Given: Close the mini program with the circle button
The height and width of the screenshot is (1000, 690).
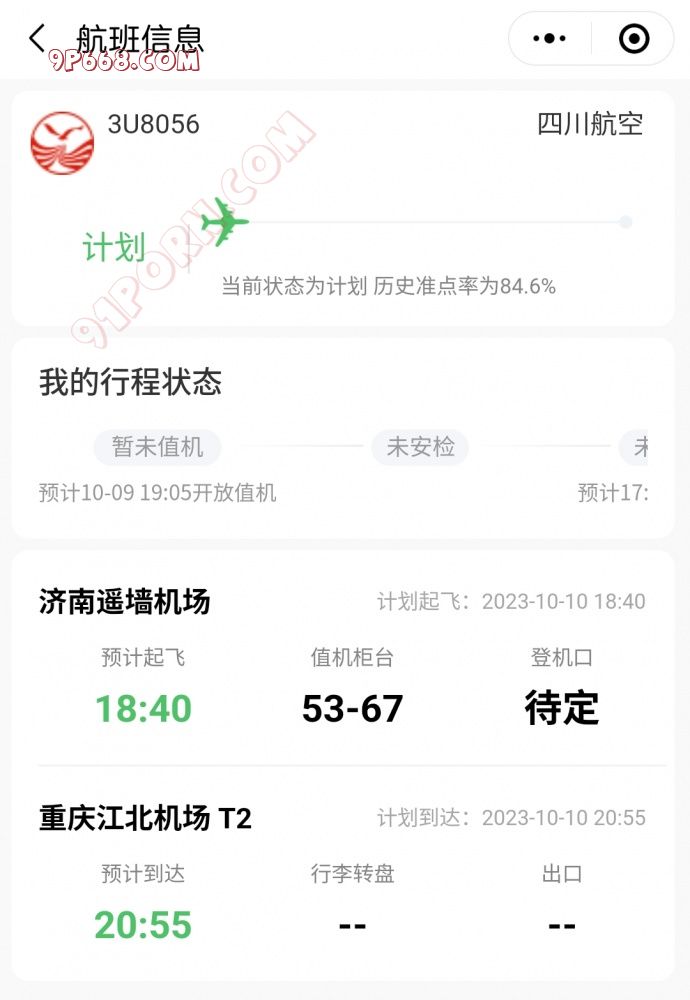Looking at the screenshot, I should [x=634, y=39].
